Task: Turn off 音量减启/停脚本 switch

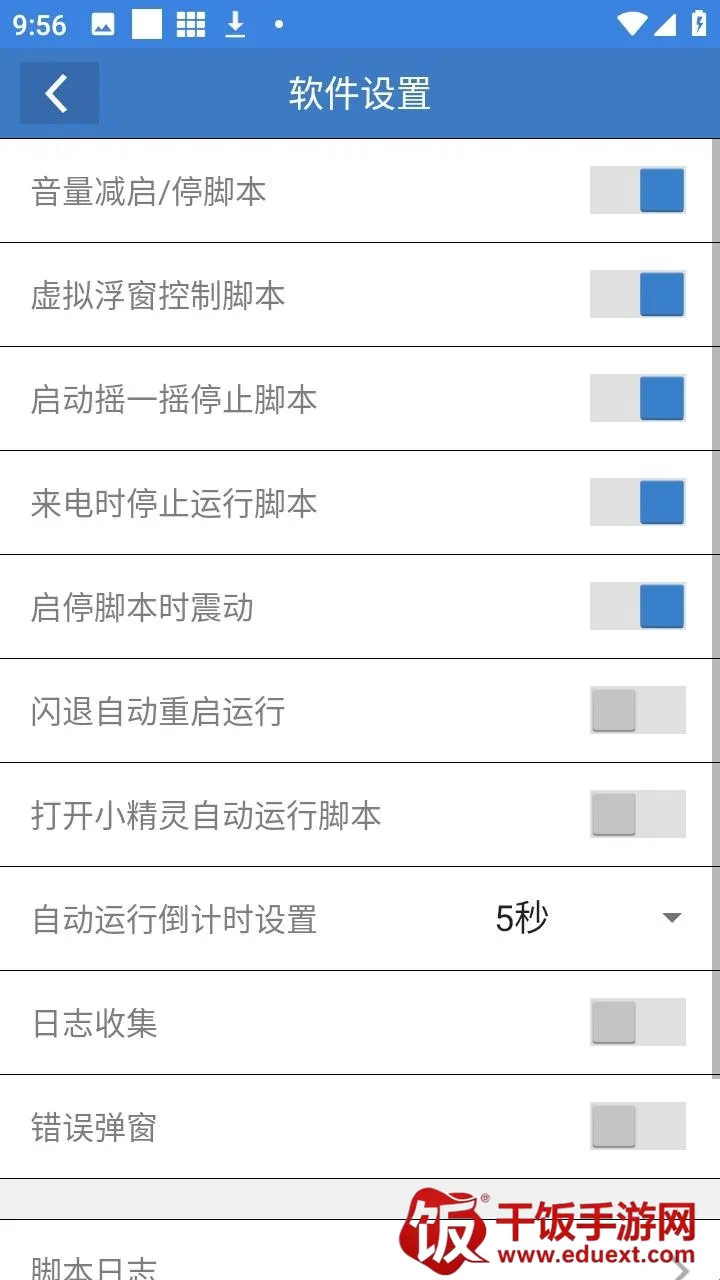Action: 637,191
